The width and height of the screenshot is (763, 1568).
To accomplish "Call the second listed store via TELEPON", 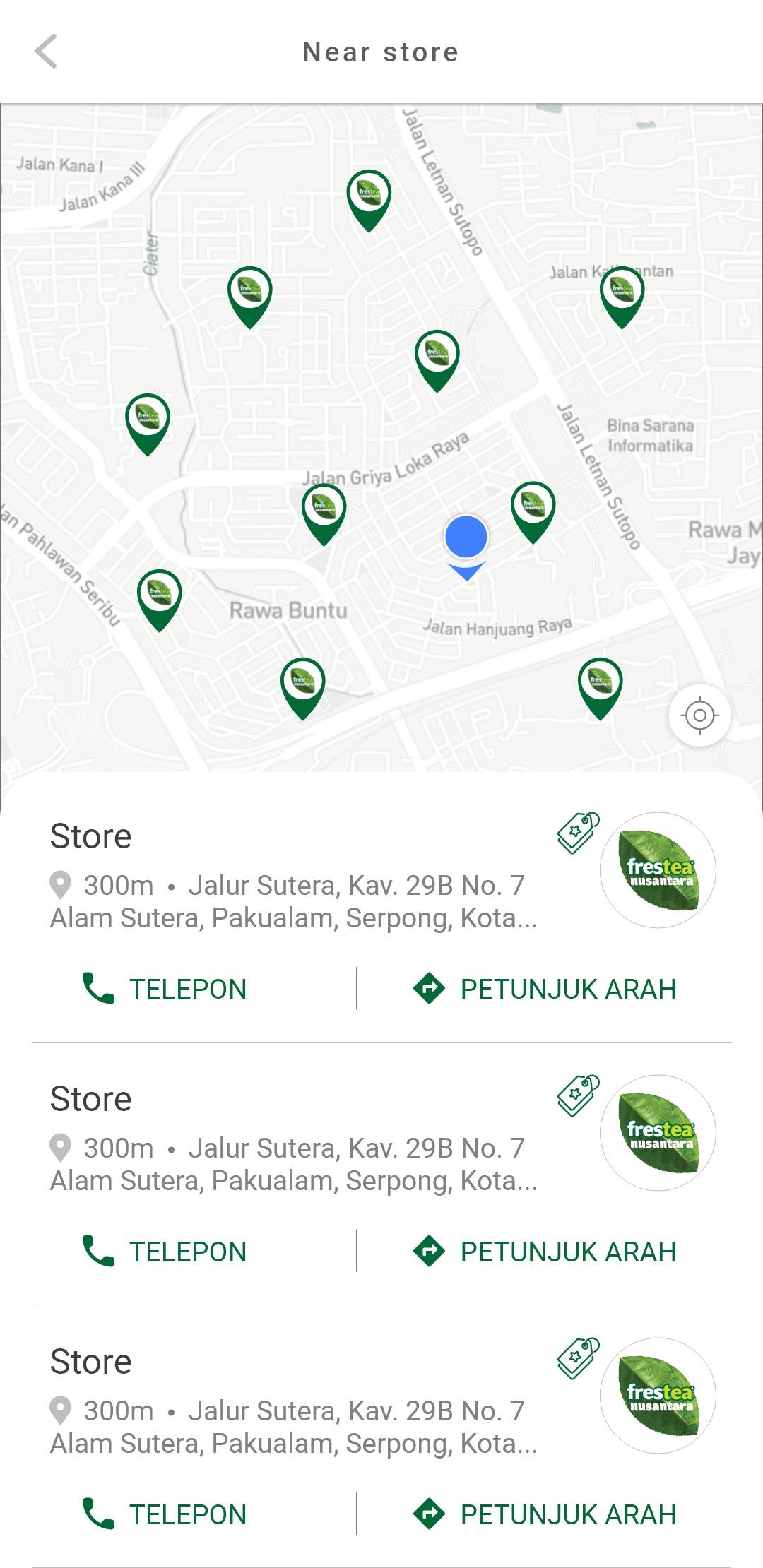I will point(165,1252).
